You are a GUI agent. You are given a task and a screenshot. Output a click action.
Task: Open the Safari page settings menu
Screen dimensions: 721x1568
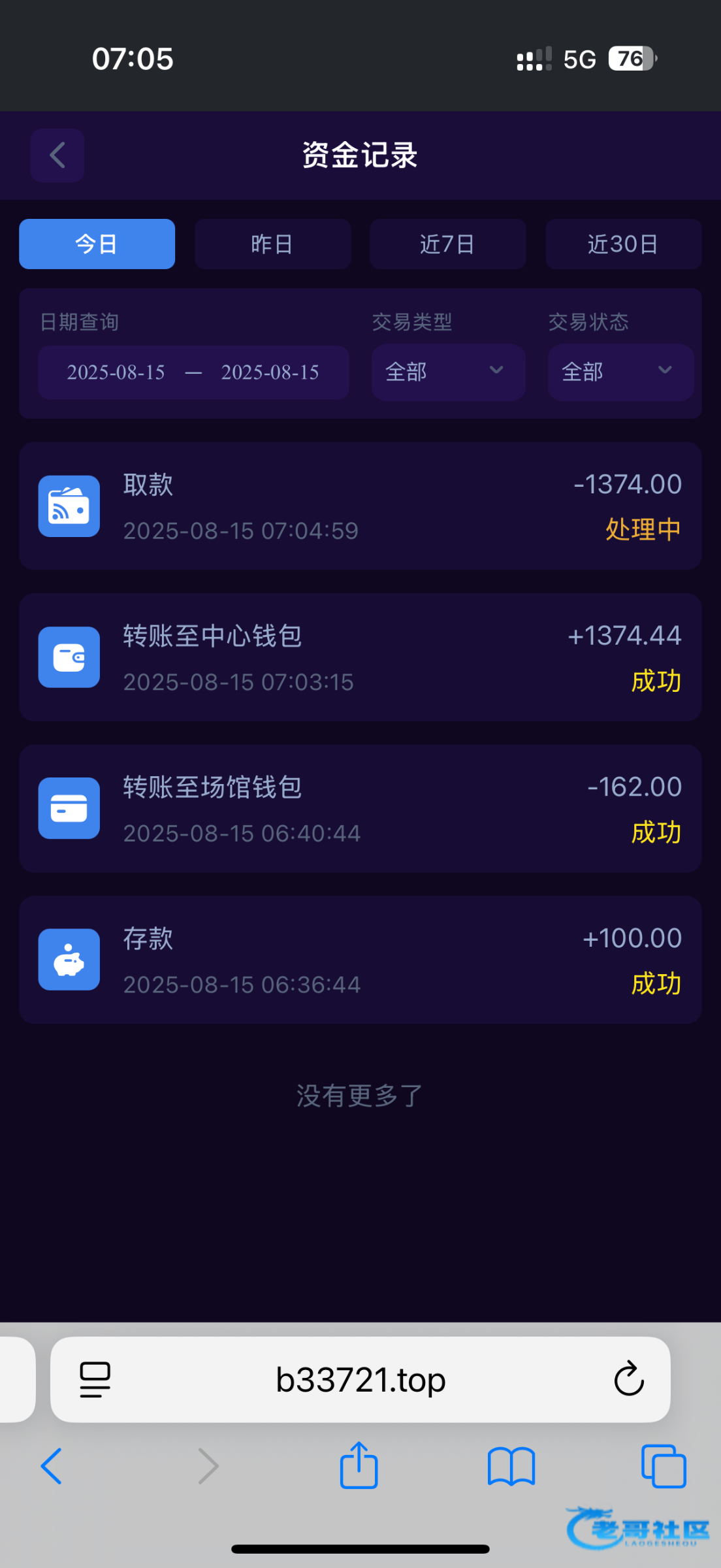(95, 1379)
